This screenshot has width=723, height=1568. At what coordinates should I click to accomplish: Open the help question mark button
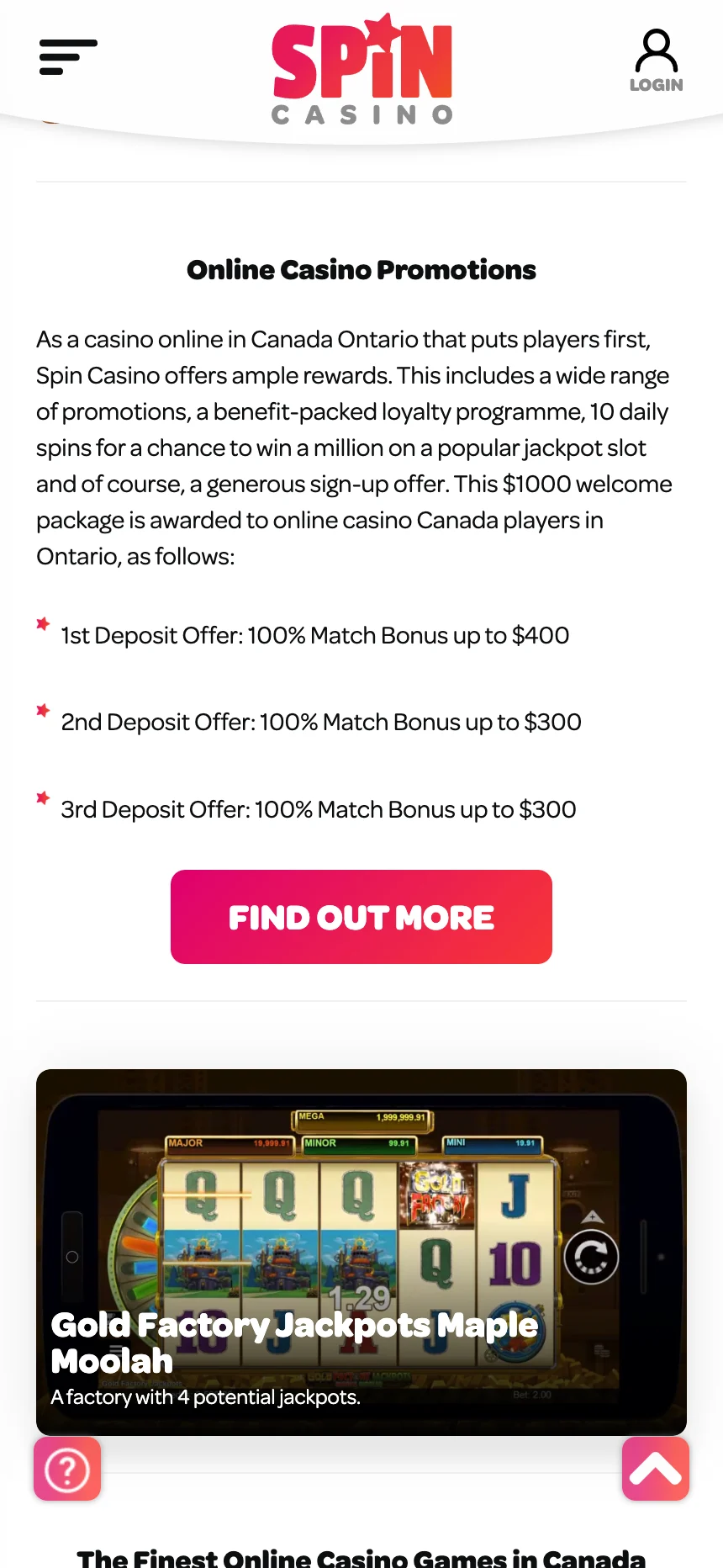(67, 1469)
